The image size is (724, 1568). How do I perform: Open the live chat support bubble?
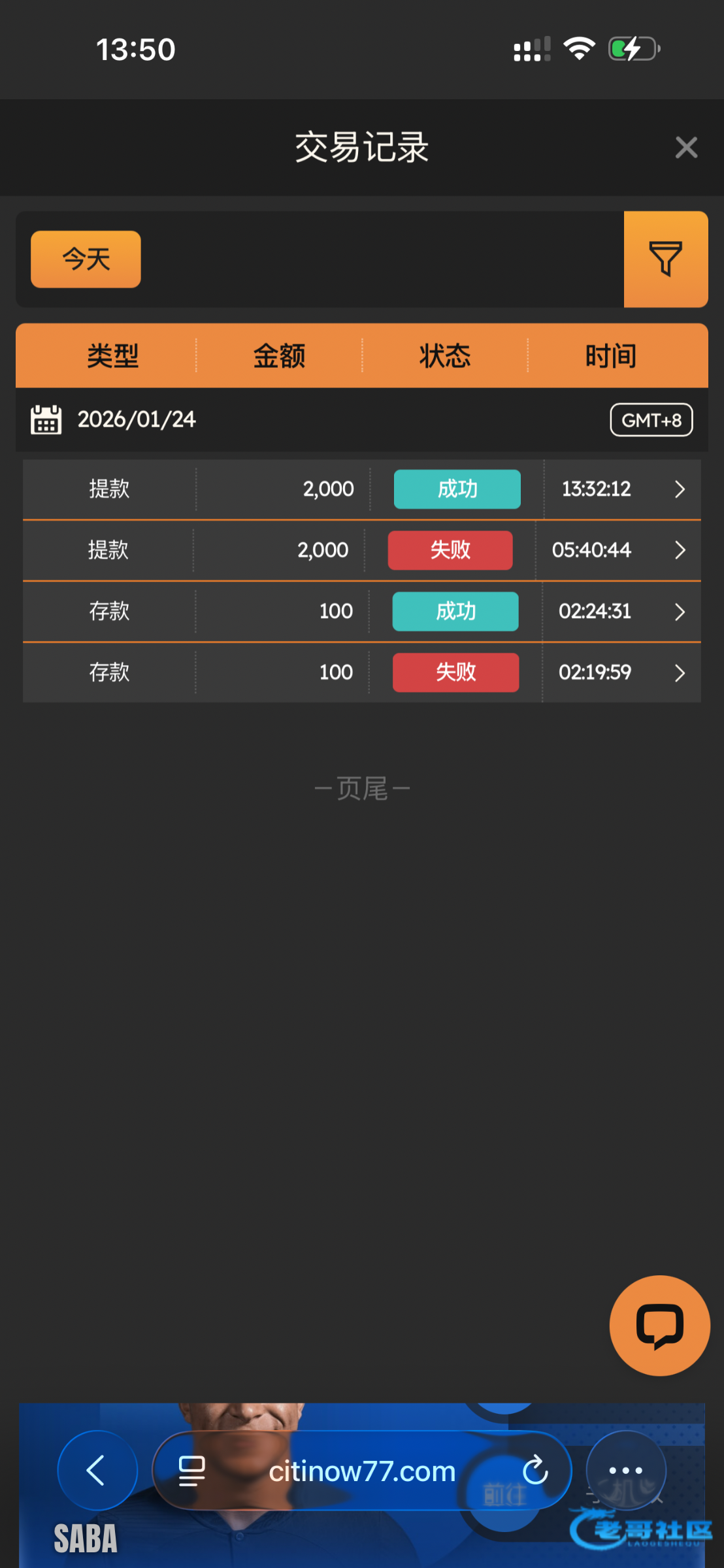click(659, 1326)
